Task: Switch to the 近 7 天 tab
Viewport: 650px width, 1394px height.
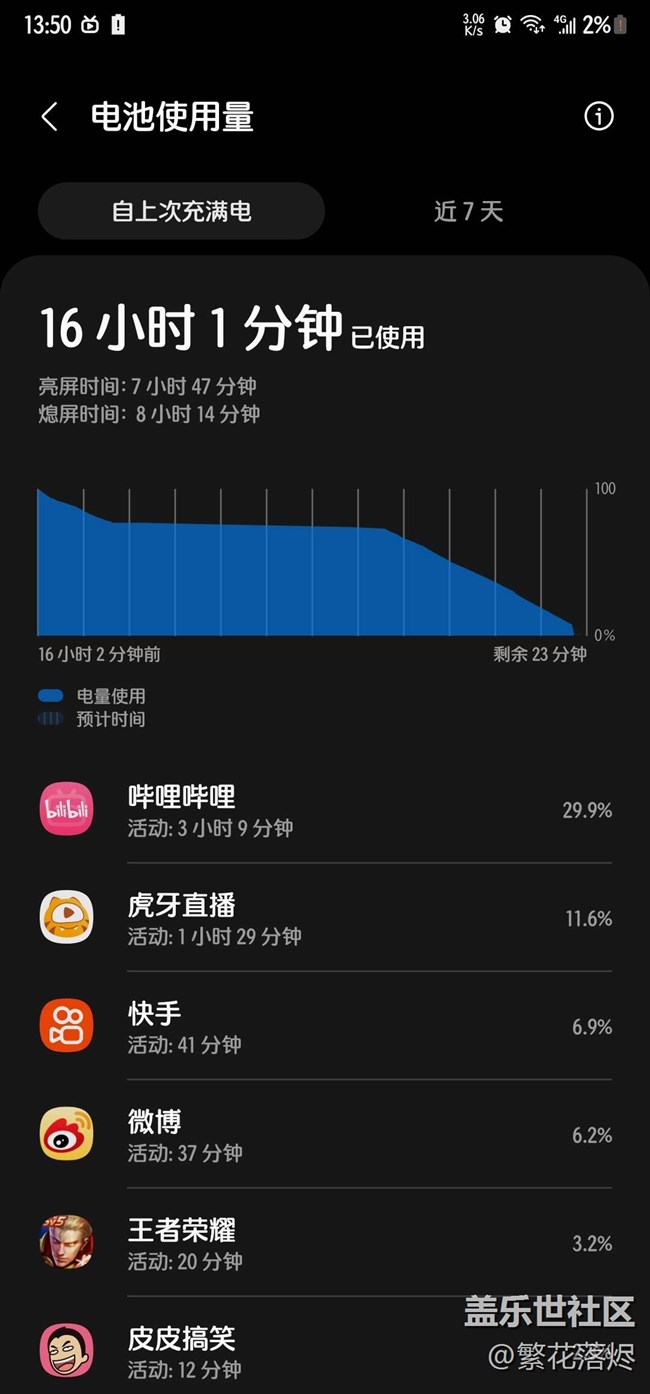Action: tap(468, 211)
